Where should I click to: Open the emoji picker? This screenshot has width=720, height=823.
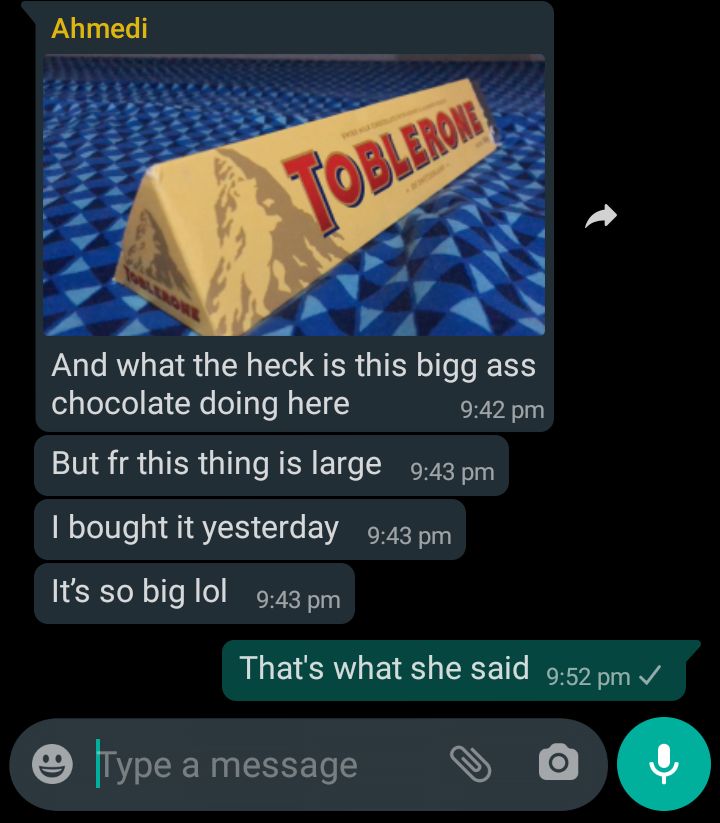[x=52, y=764]
